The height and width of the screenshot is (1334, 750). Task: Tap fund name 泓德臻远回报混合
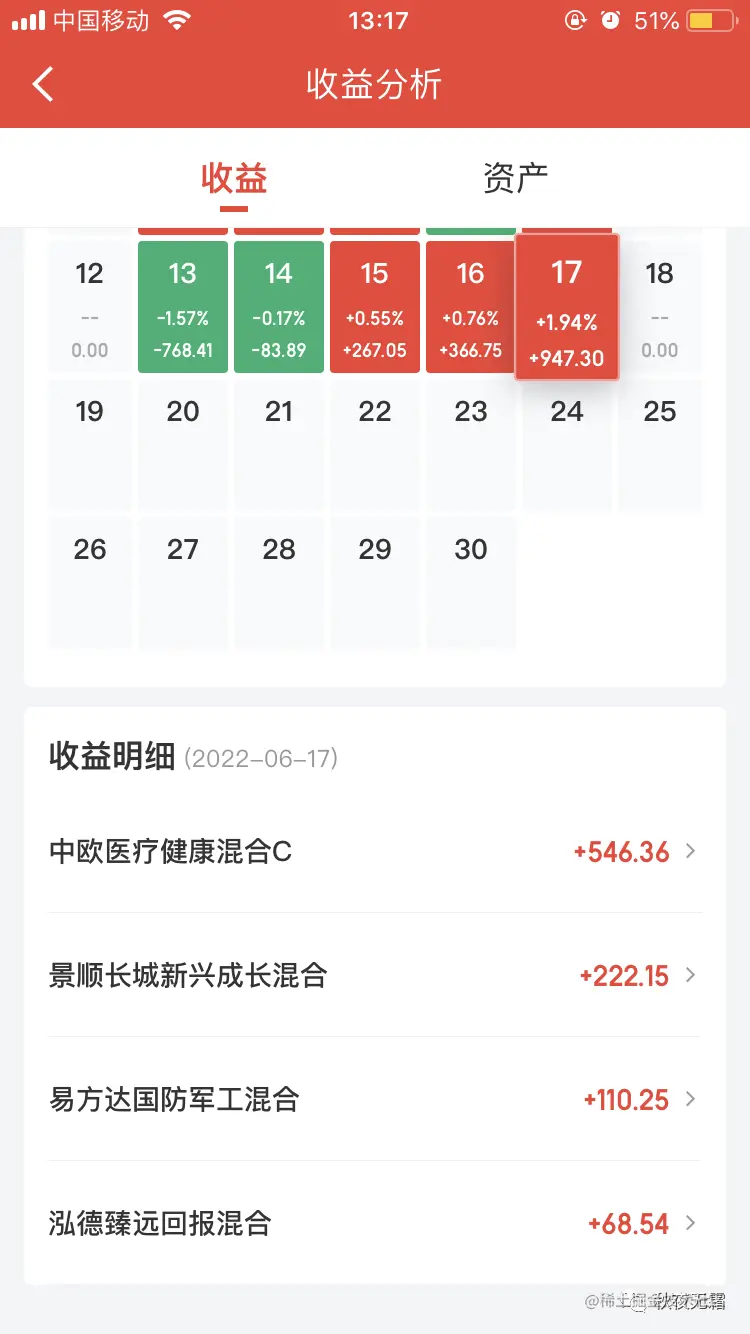point(160,1223)
